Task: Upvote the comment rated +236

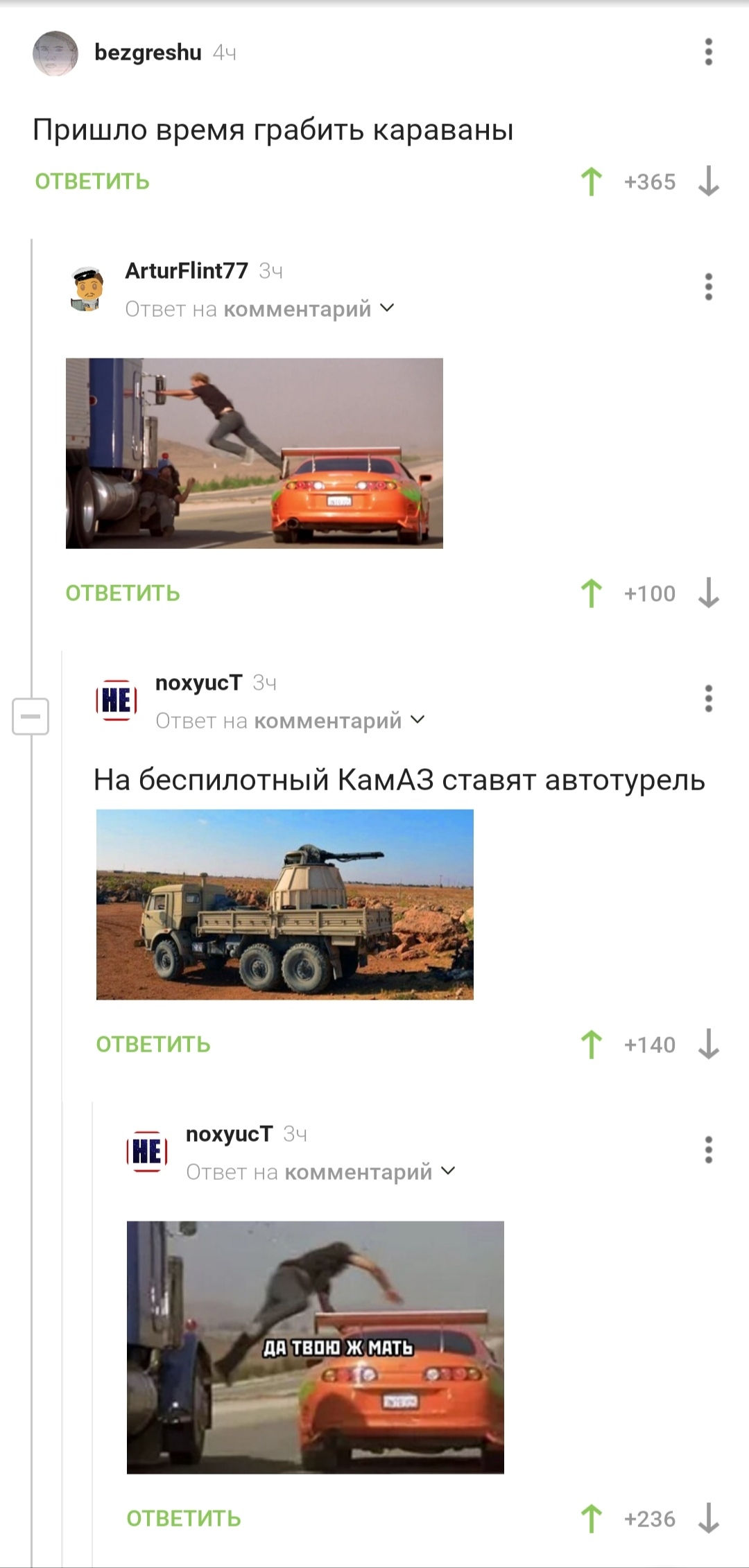Action: tap(591, 1519)
